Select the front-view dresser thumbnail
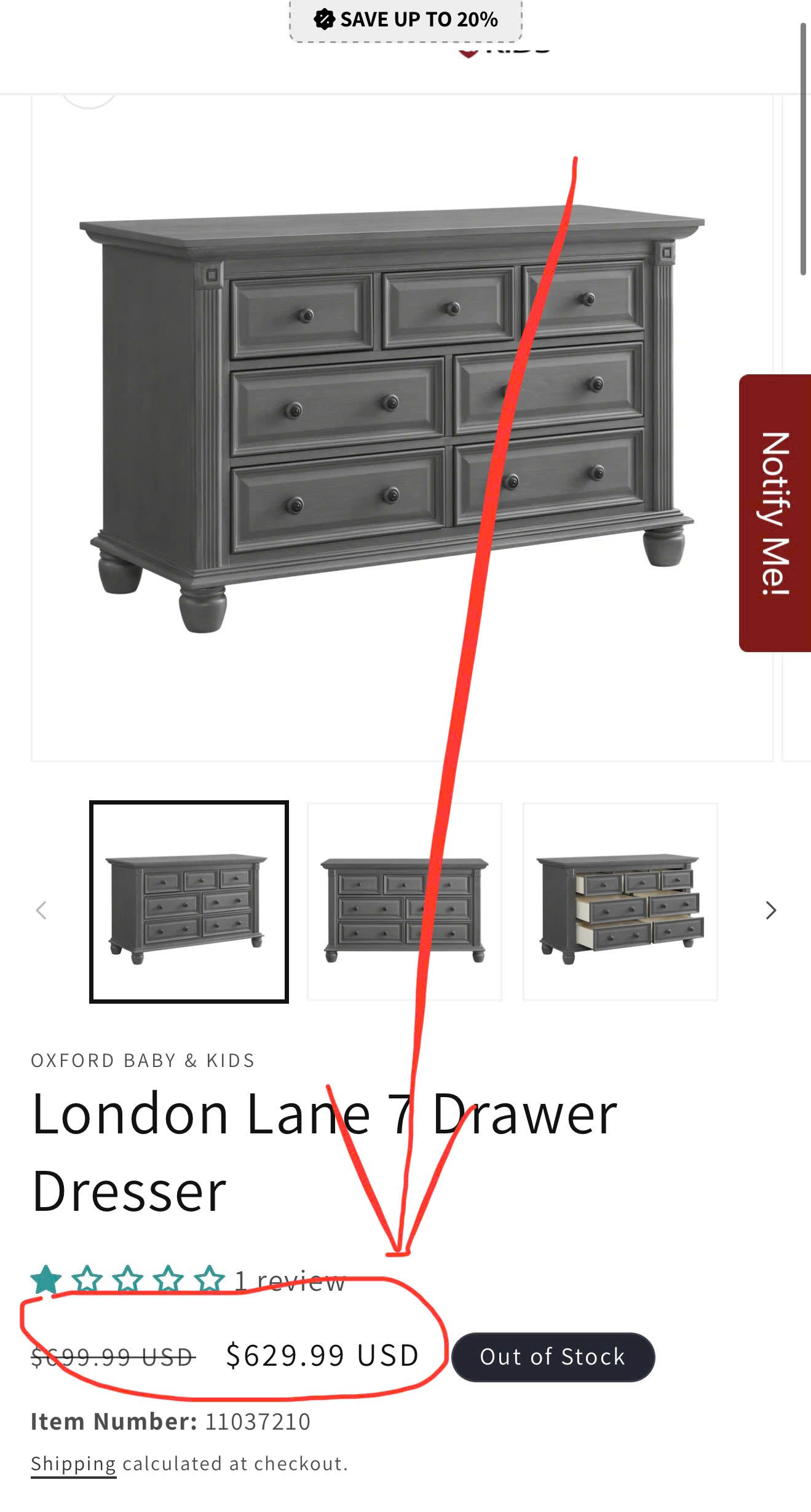The height and width of the screenshot is (1512, 811). point(405,902)
